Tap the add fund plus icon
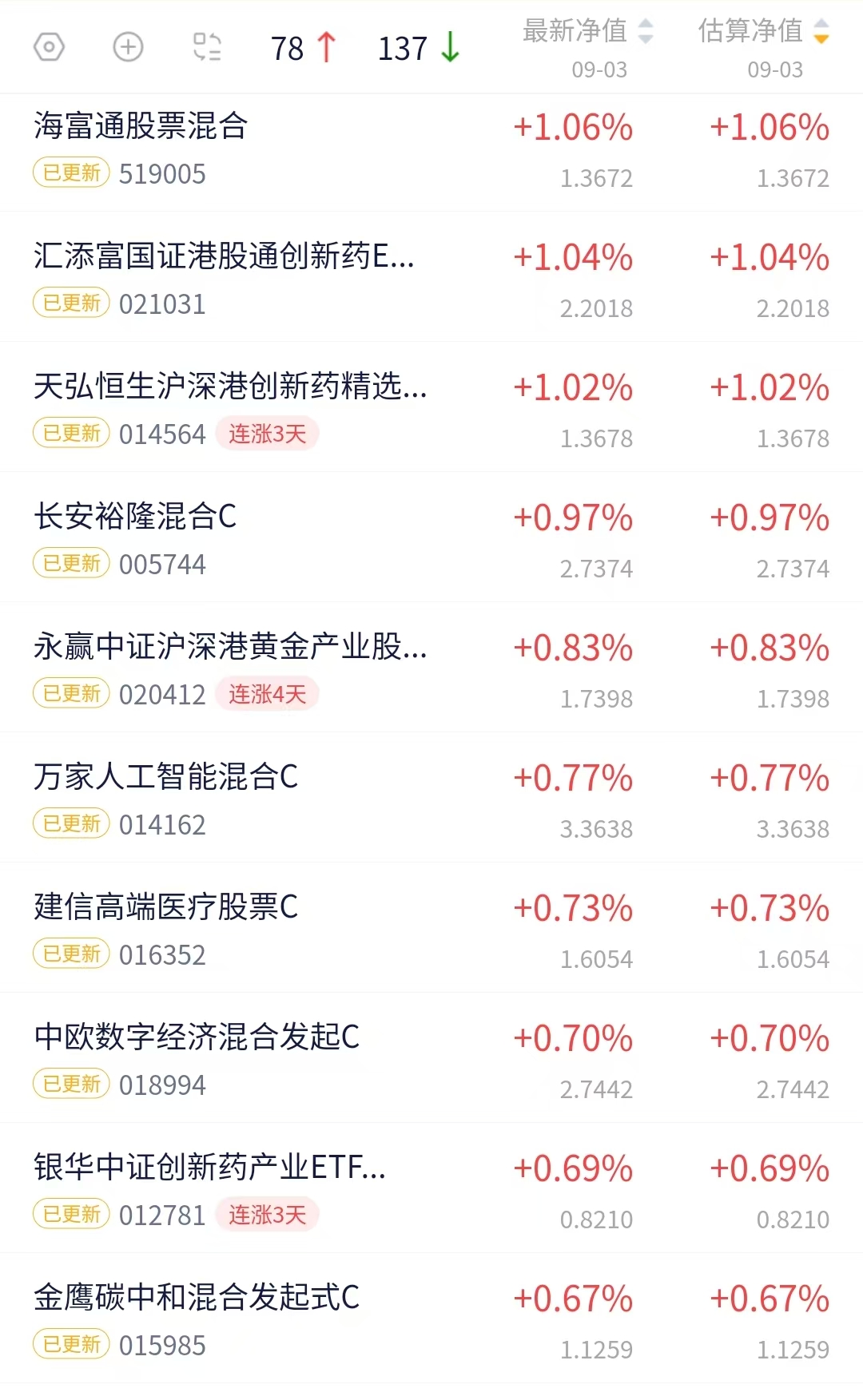Screen dimensions: 863x1400 tap(128, 48)
